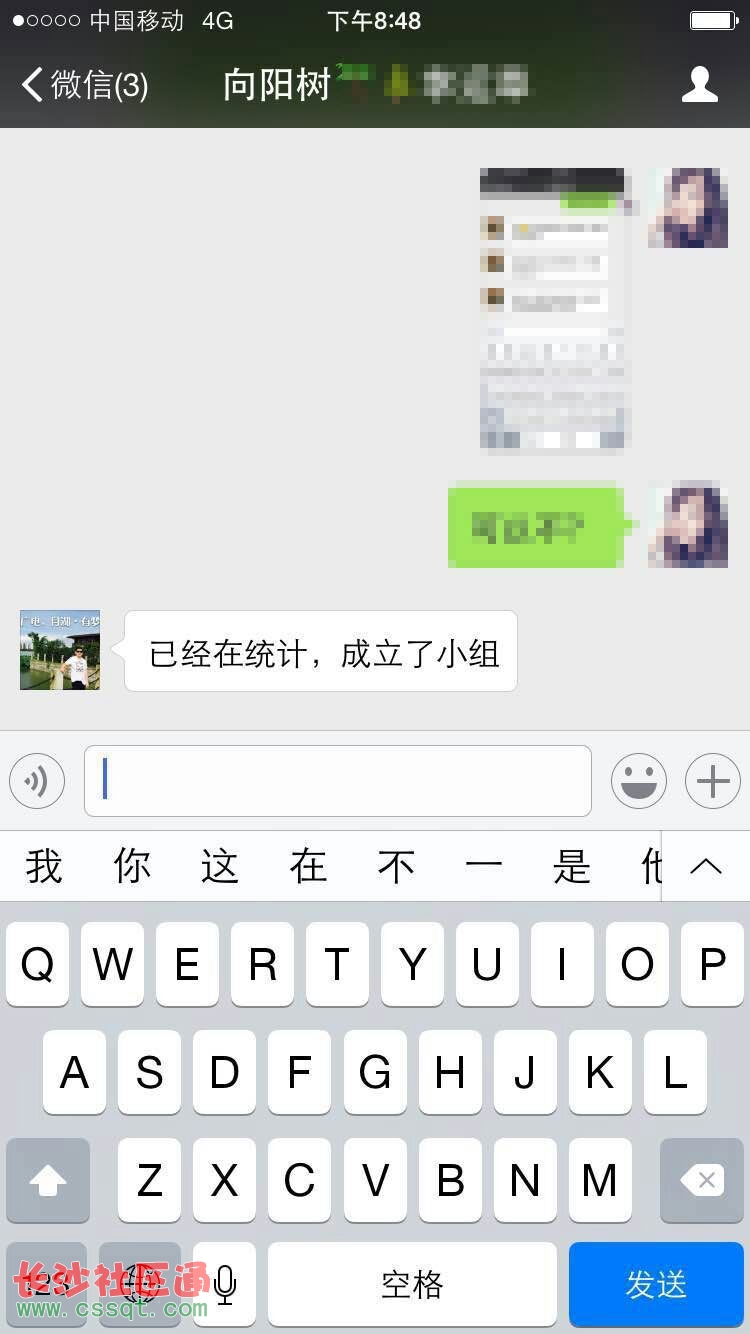Toggle the shift key
Screen dimensions: 750x1334
click(48, 1181)
